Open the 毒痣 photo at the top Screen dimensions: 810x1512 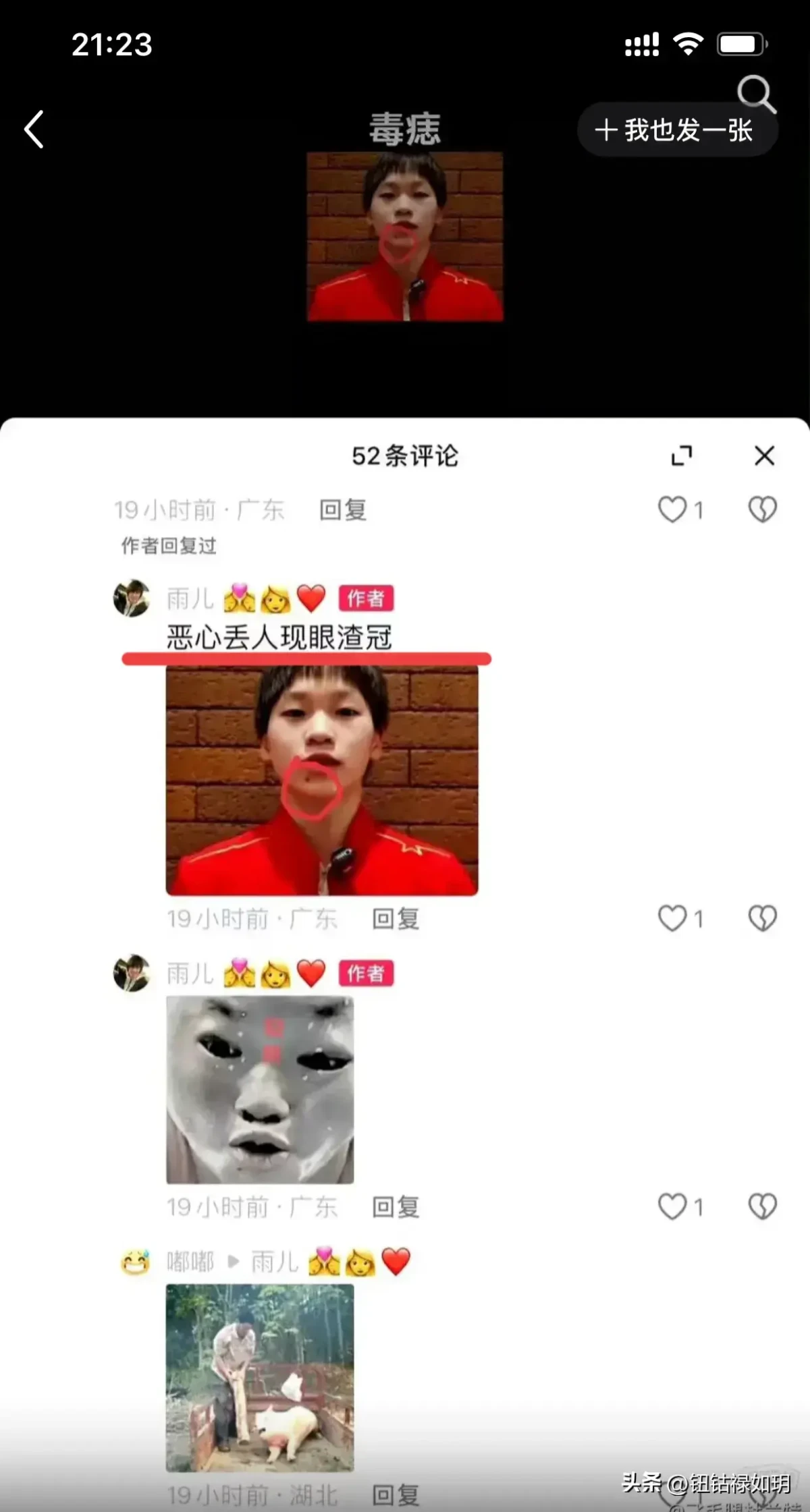(405, 236)
